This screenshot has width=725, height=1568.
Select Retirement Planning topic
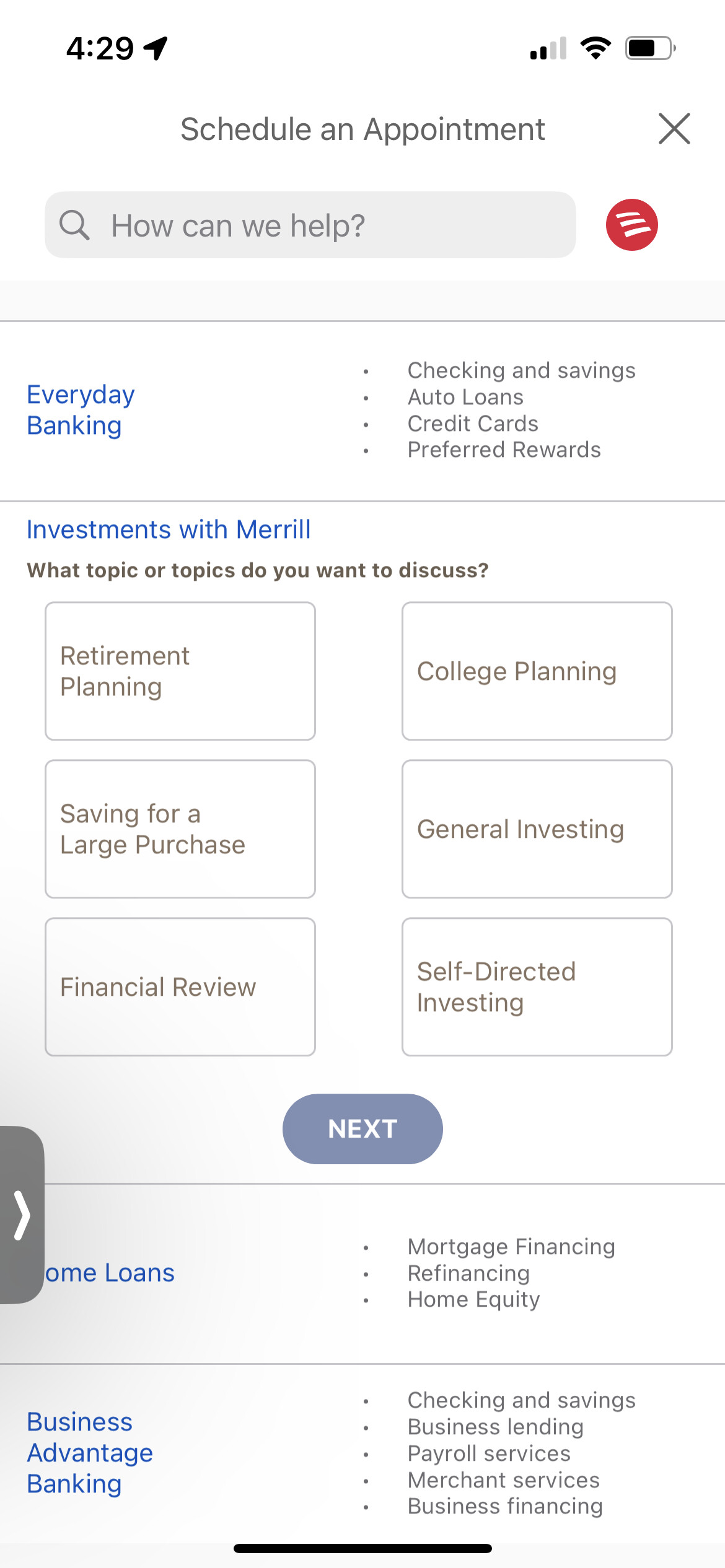click(x=180, y=671)
